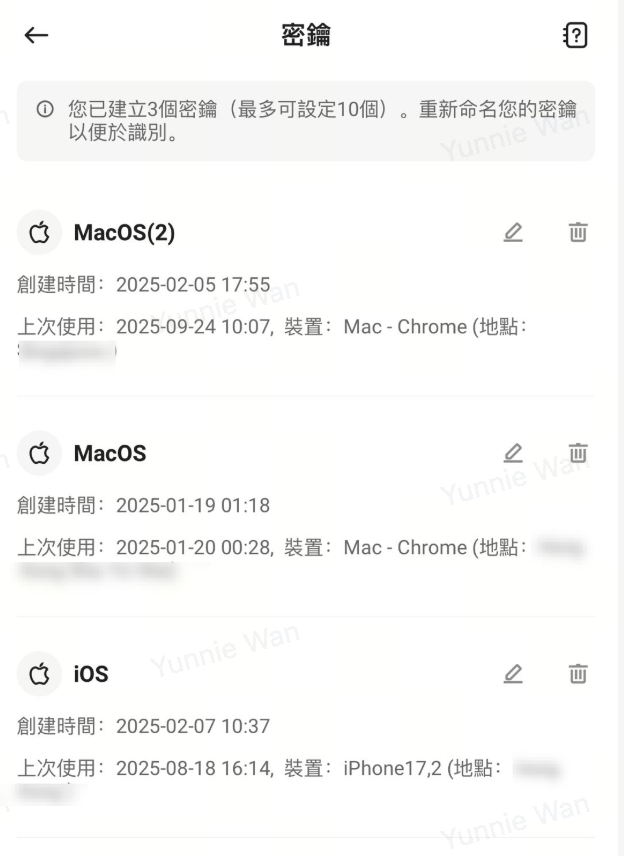Remove the MacOS passkey created 2025-01-19
Viewport: 624px width, 856px height.
[x=578, y=453]
